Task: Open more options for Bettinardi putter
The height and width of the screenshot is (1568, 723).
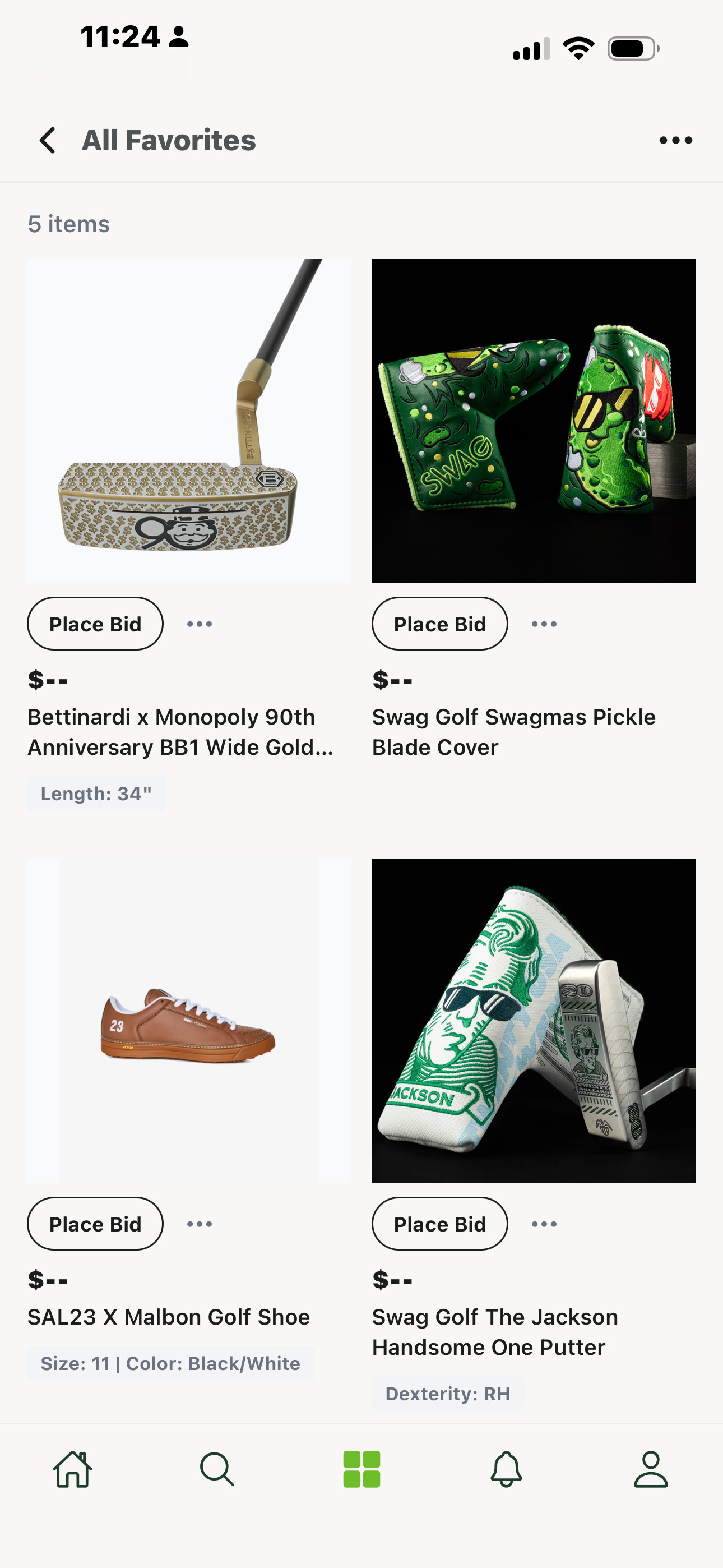Action: click(200, 624)
